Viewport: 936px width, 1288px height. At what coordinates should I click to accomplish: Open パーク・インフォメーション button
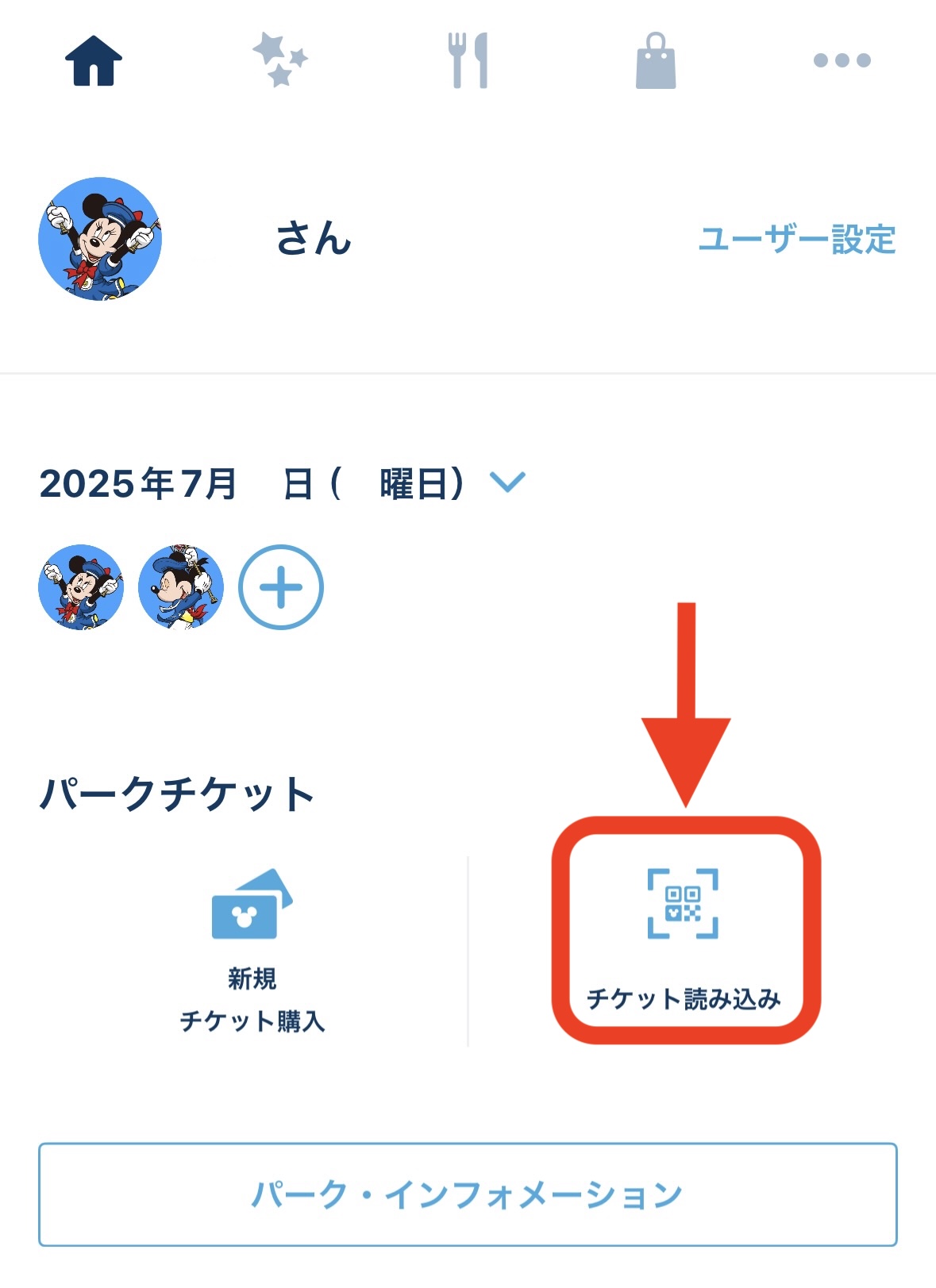click(468, 1194)
